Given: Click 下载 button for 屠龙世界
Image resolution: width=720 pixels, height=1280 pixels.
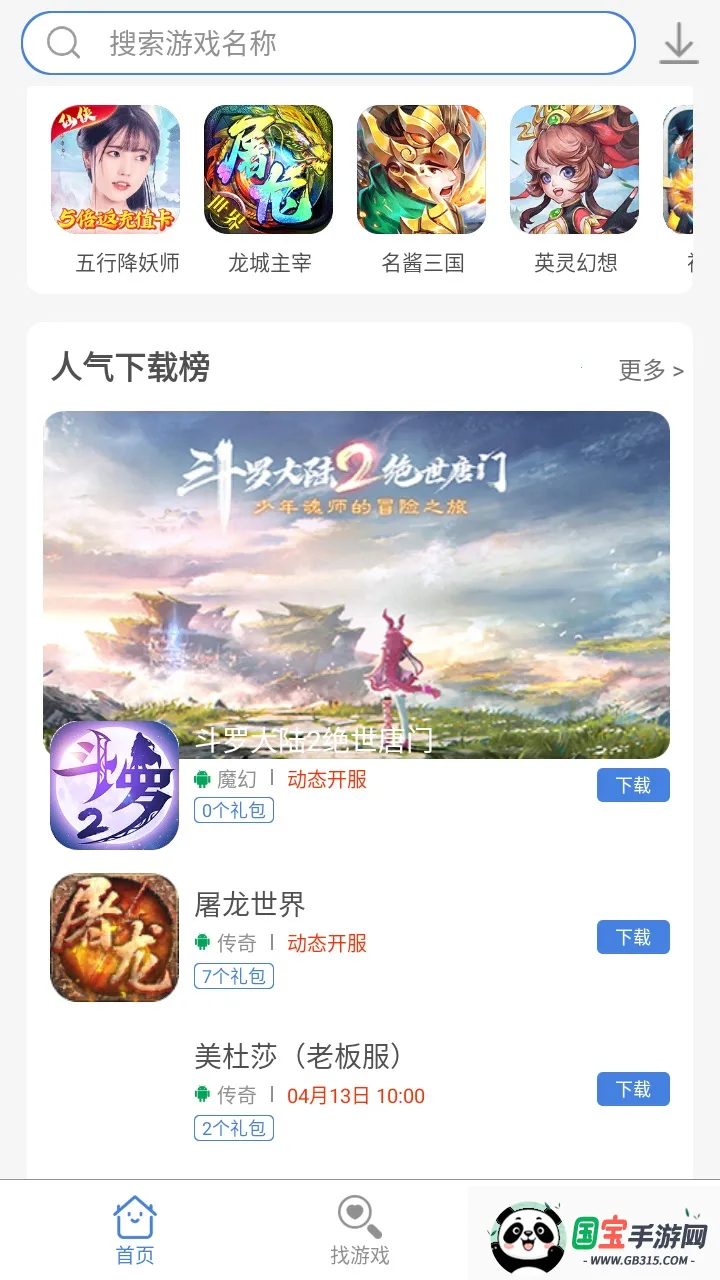Looking at the screenshot, I should click(632, 937).
